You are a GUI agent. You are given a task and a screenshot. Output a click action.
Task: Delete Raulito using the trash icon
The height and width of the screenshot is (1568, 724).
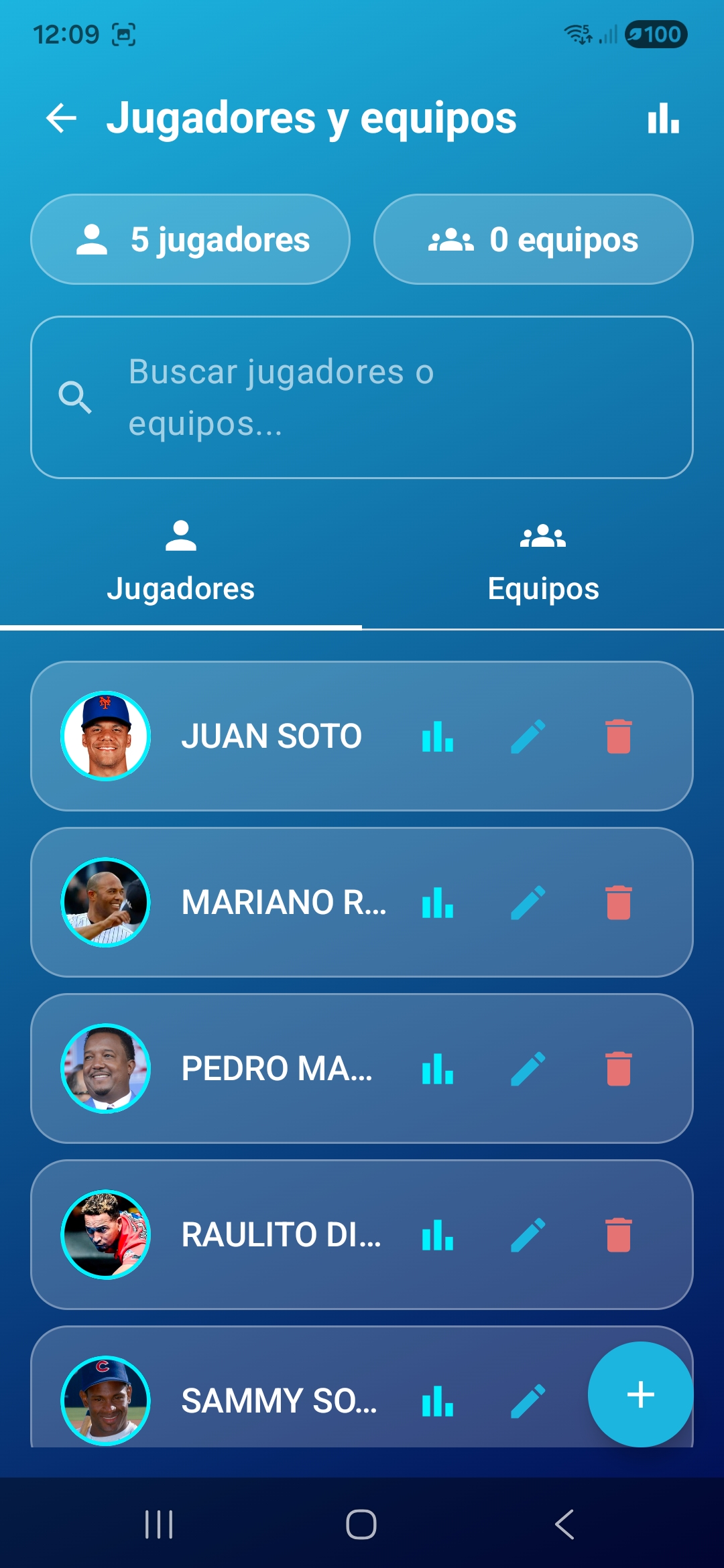[617, 1236]
